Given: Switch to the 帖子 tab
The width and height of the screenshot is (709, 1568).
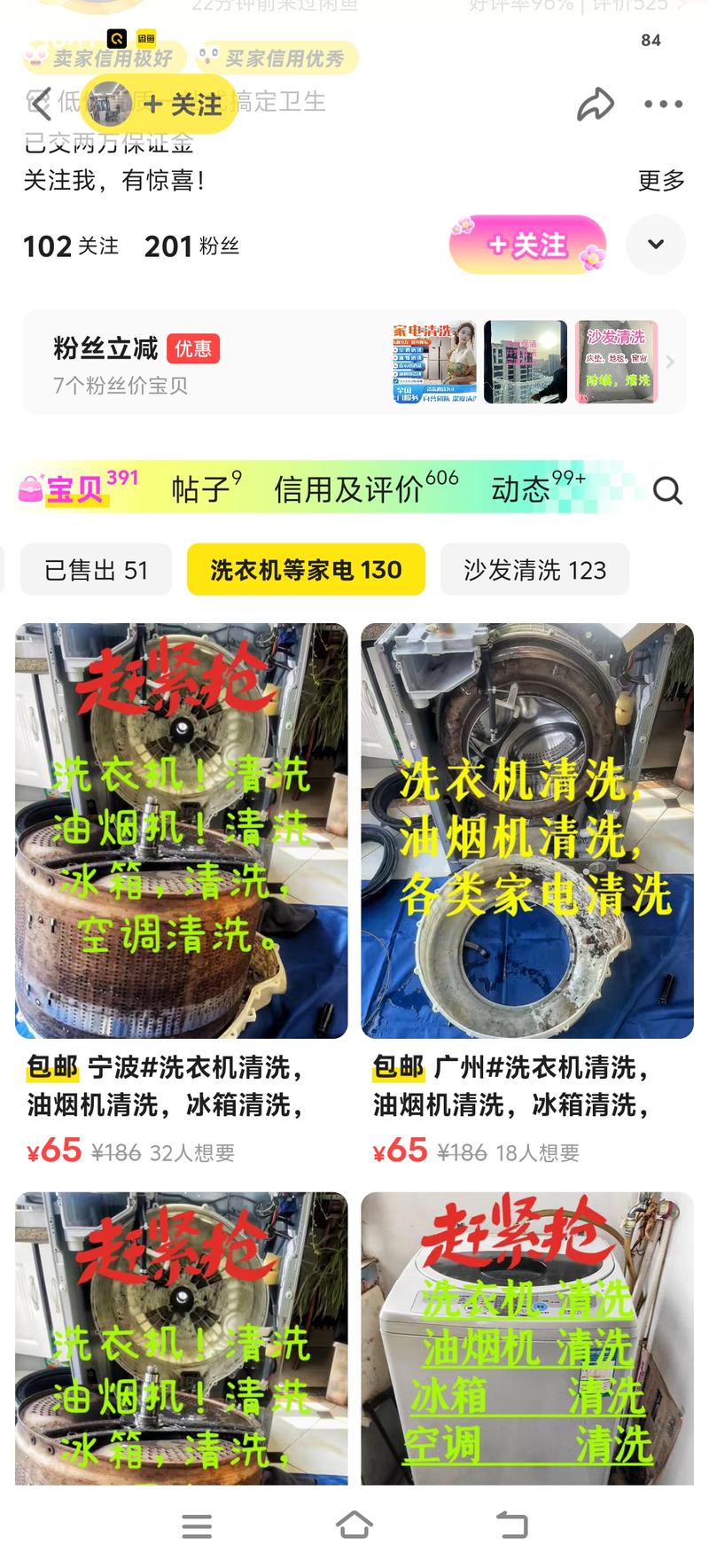Looking at the screenshot, I should [x=204, y=488].
